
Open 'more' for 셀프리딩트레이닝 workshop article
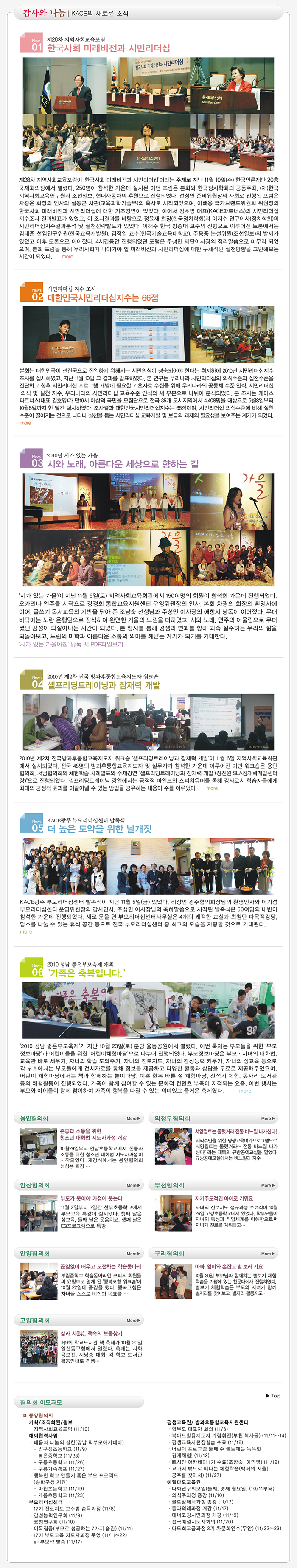(x=211, y=788)
